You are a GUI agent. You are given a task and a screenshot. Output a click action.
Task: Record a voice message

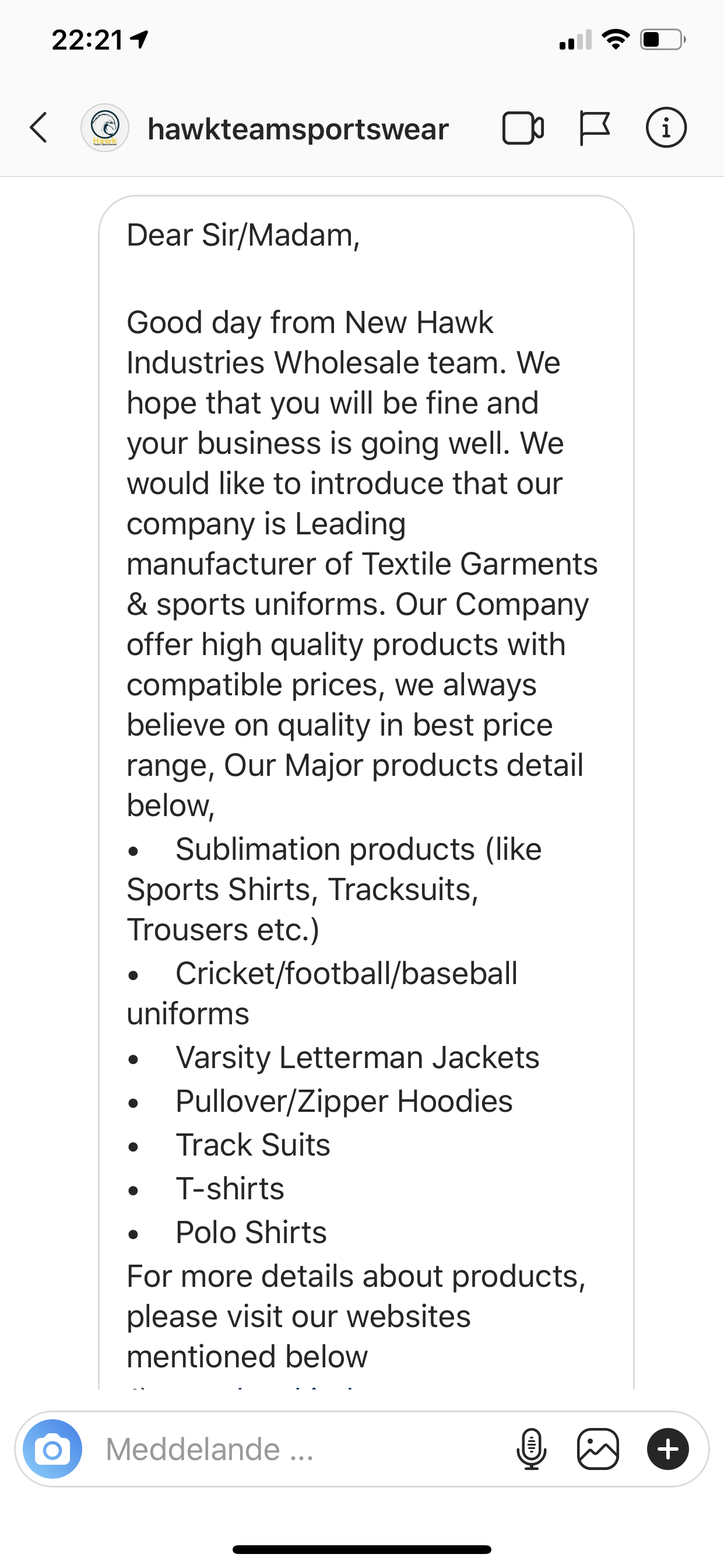tap(531, 1448)
